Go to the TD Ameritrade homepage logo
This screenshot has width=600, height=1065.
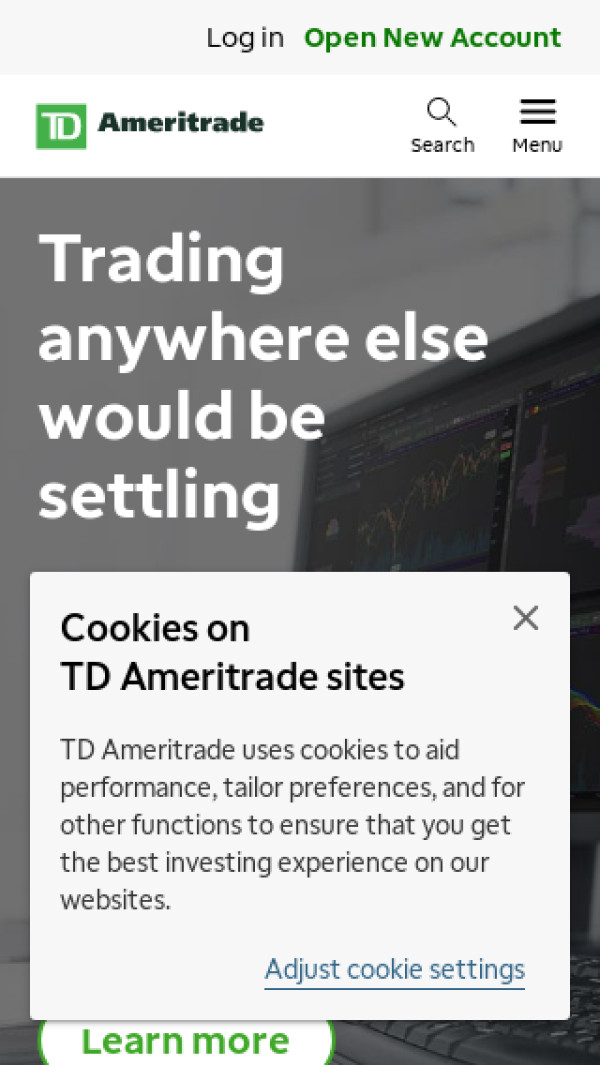point(150,125)
